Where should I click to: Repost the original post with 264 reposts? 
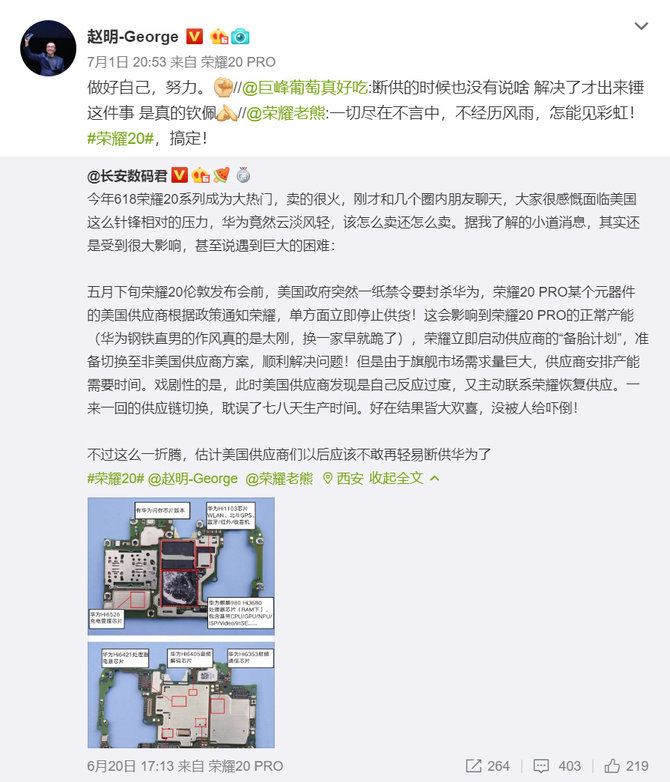click(x=486, y=766)
